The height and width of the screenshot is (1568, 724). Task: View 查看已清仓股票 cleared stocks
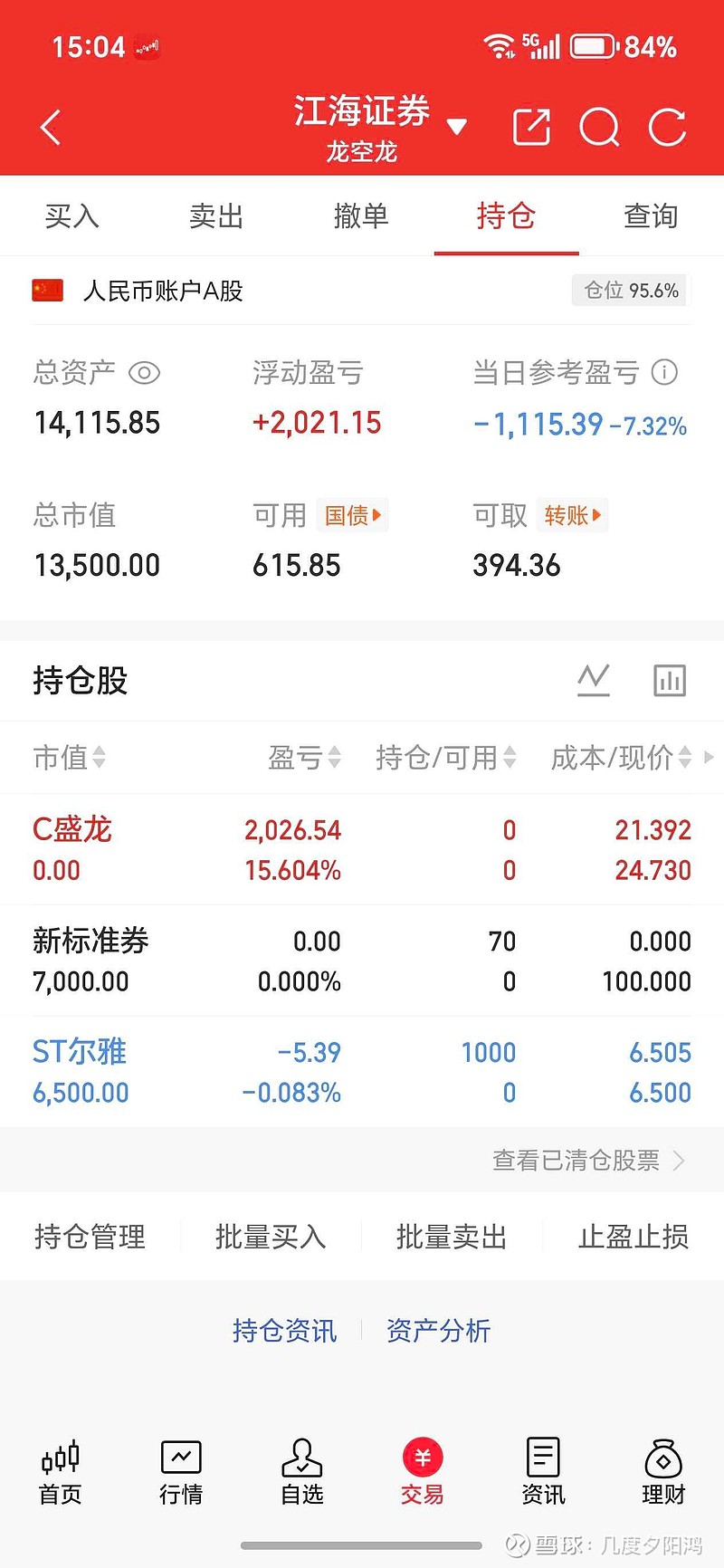point(588,1160)
